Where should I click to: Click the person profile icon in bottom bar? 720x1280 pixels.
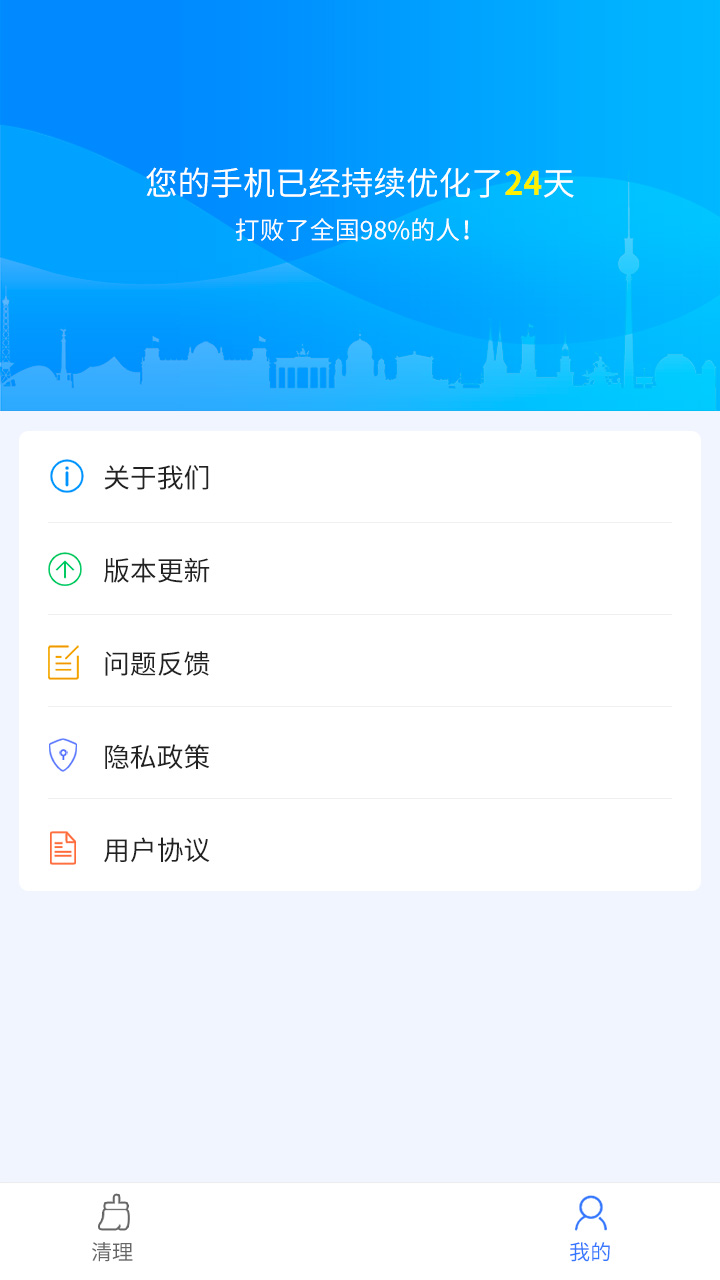590,1213
